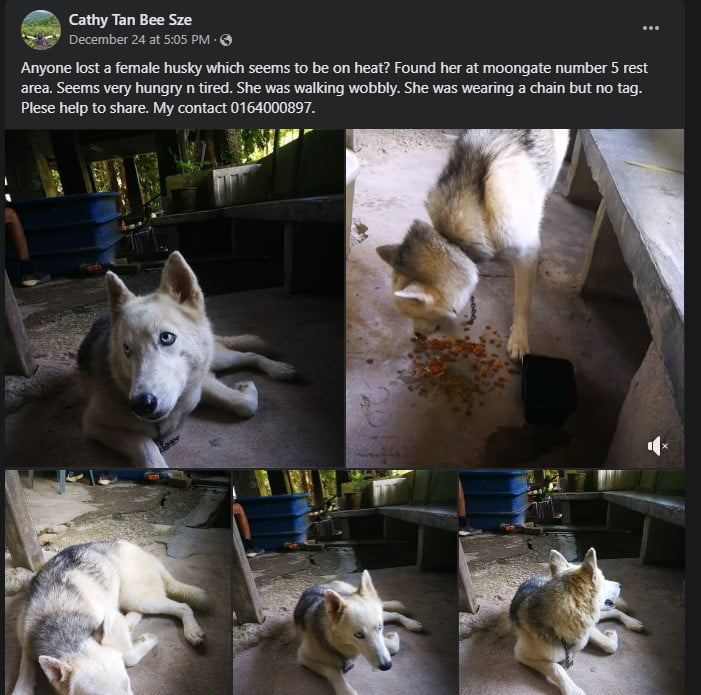Open the bottom-left photo of husky lying down
The width and height of the screenshot is (701, 695).
[x=116, y=582]
